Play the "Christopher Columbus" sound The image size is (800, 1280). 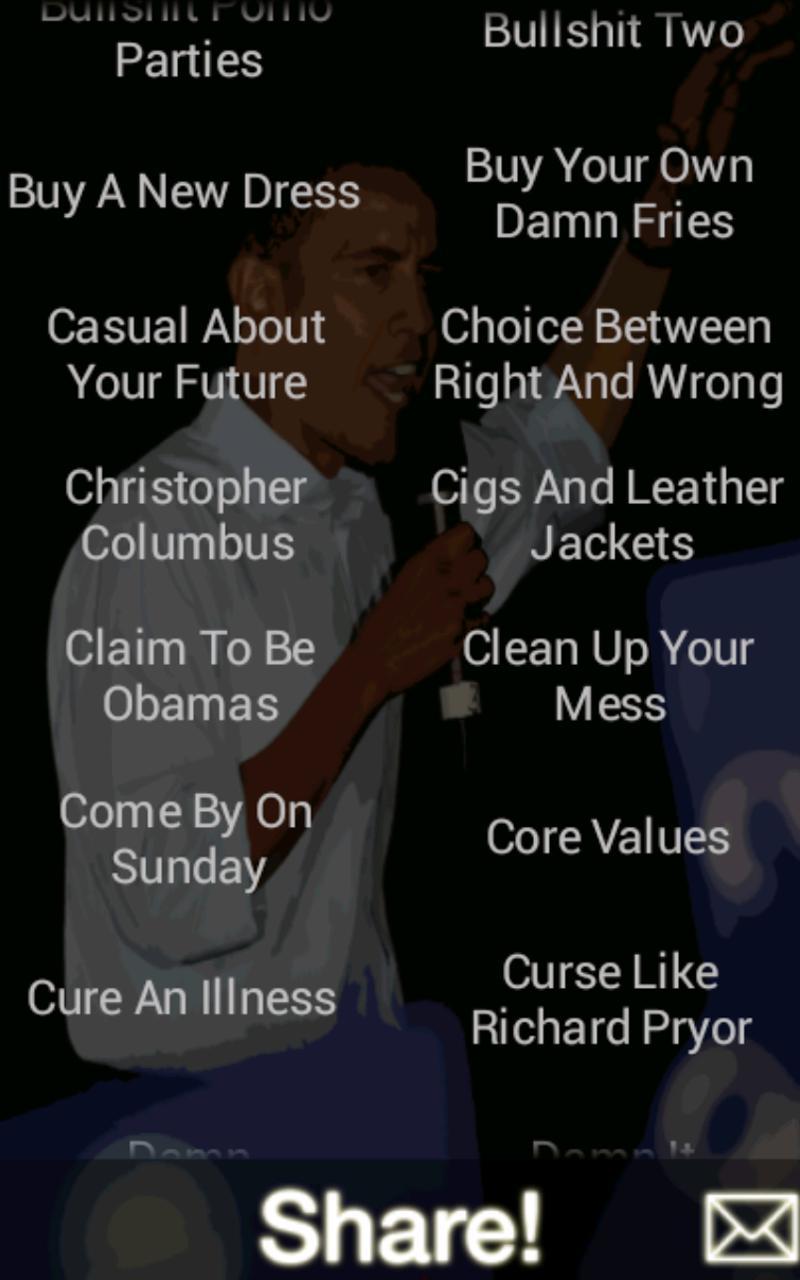[x=188, y=515]
